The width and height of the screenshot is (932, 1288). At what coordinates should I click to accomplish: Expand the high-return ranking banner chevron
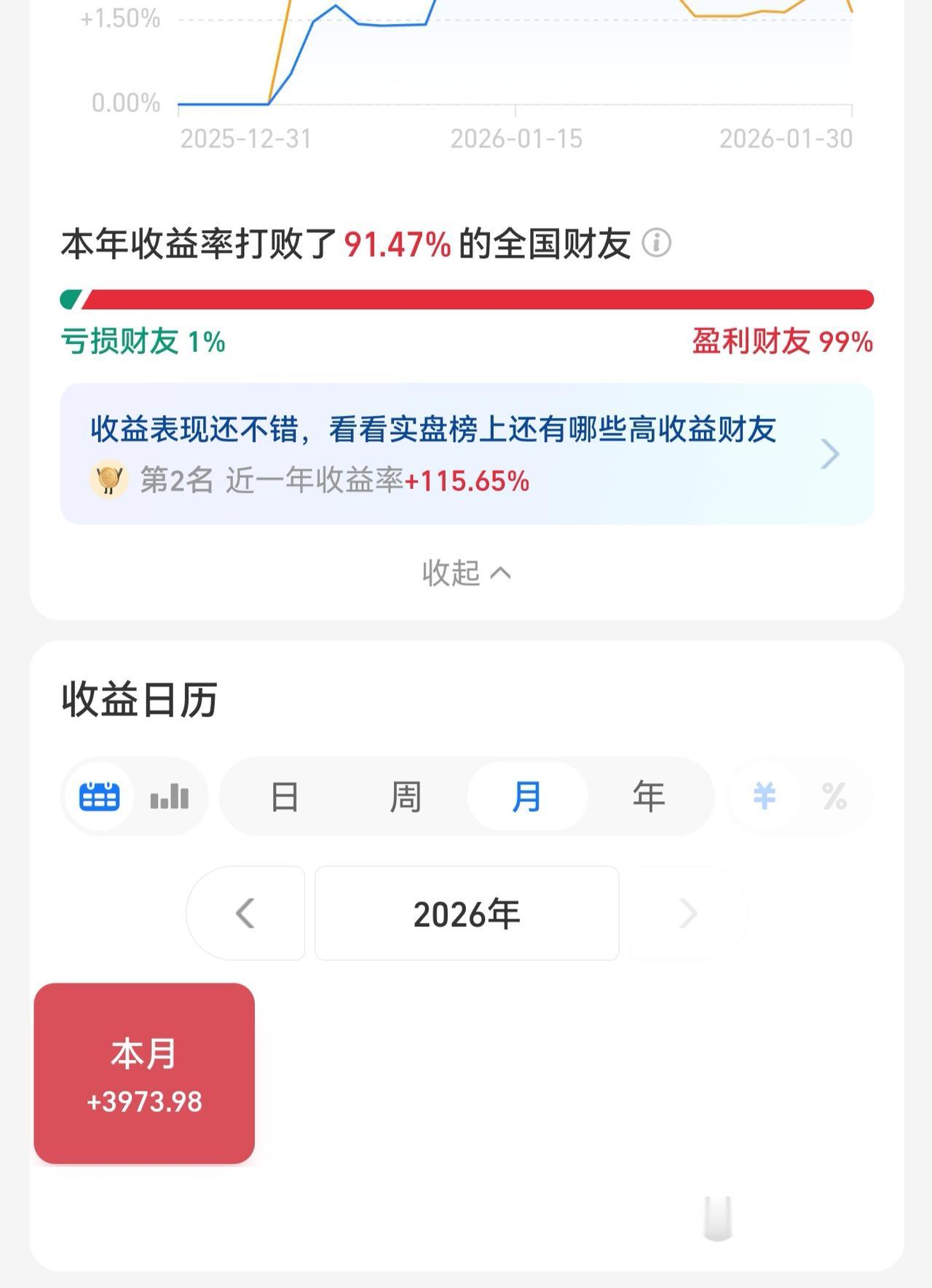(x=829, y=453)
